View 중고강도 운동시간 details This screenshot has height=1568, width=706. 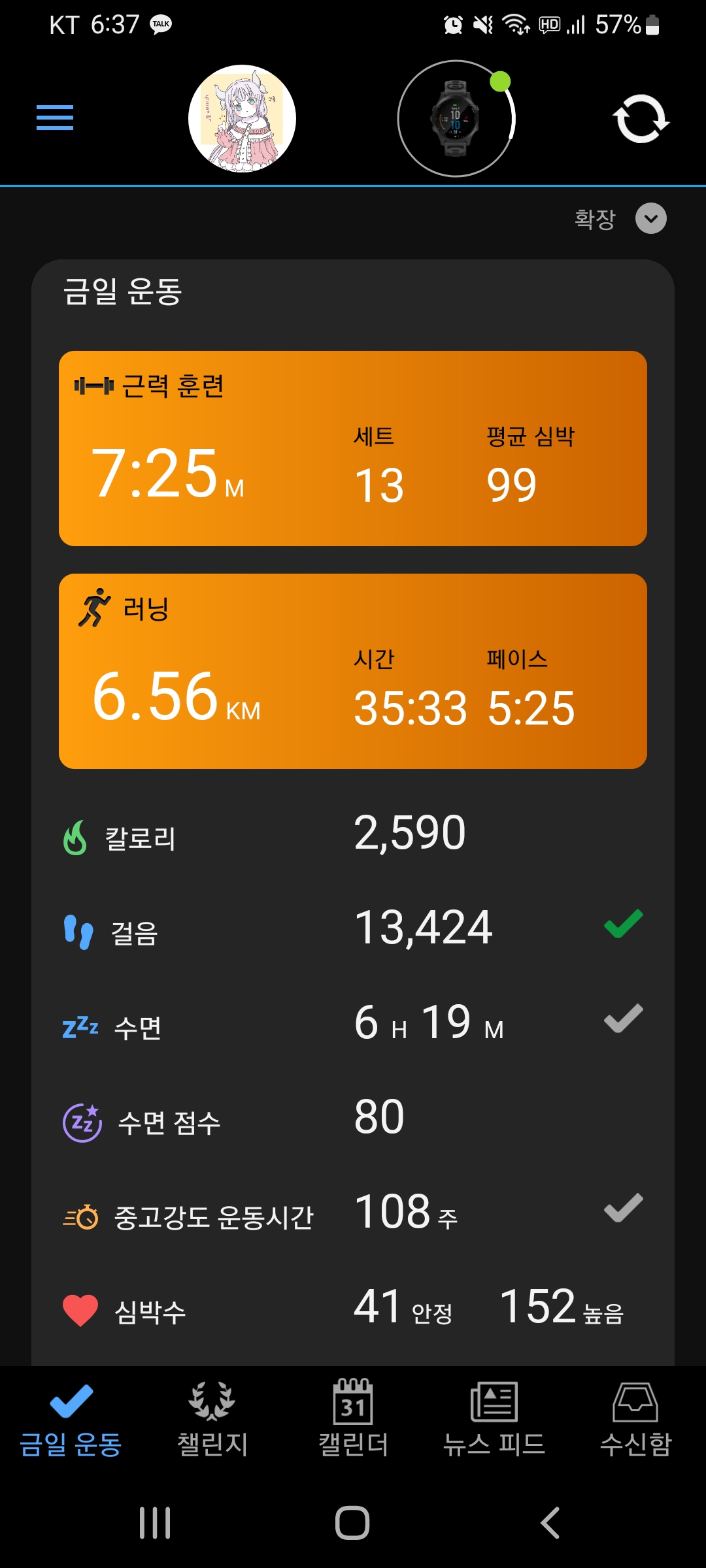pyautogui.click(x=353, y=1214)
